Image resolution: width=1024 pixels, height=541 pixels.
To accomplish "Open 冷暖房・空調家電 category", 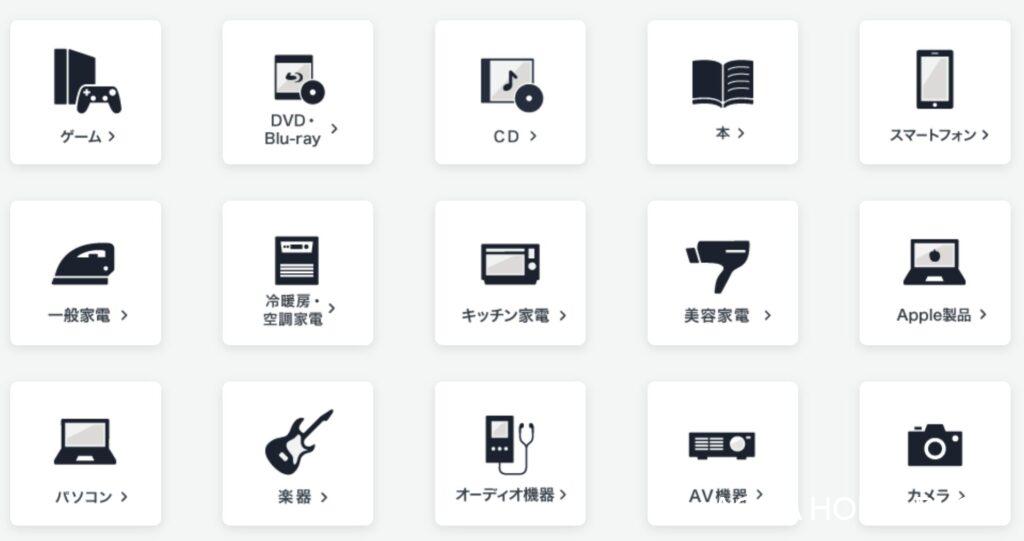I will [x=297, y=273].
